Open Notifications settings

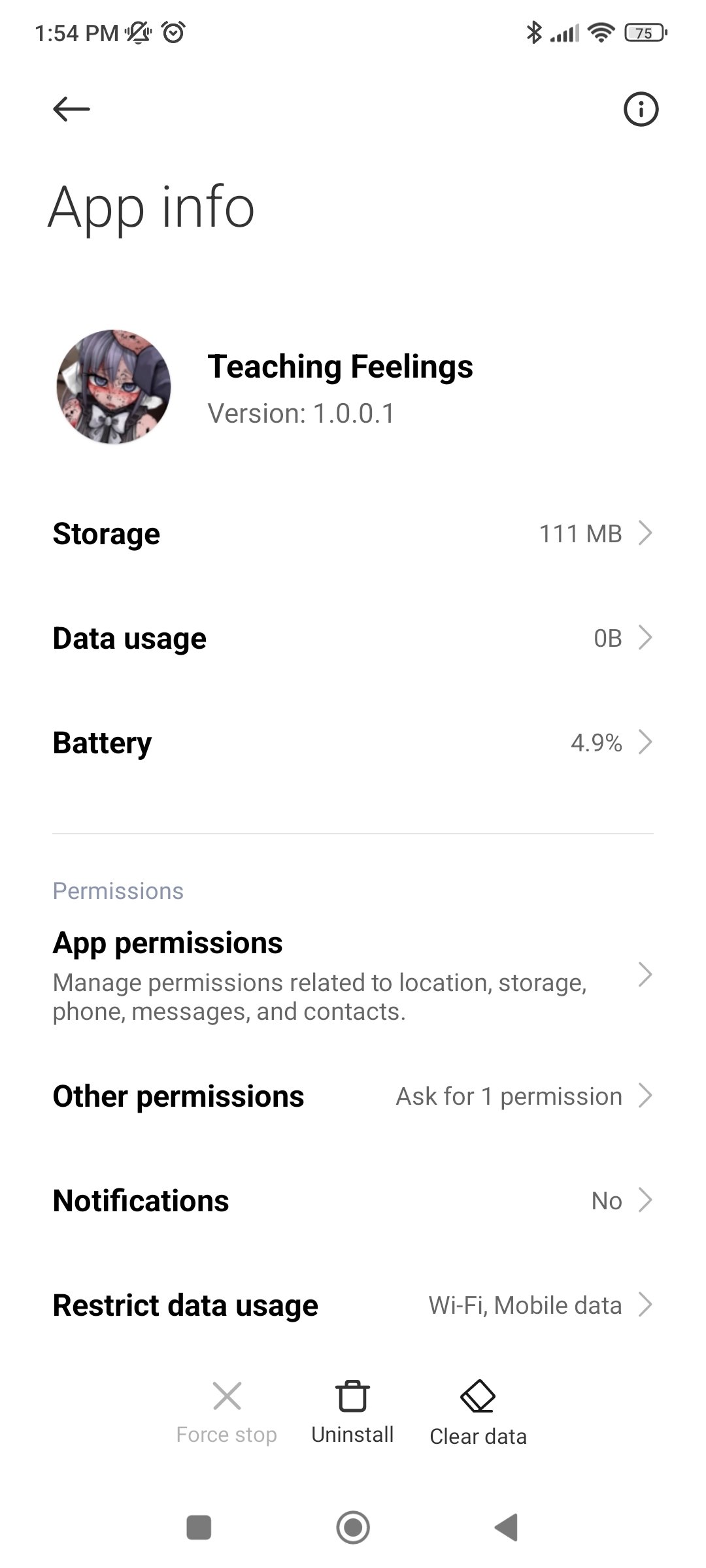[x=353, y=1201]
